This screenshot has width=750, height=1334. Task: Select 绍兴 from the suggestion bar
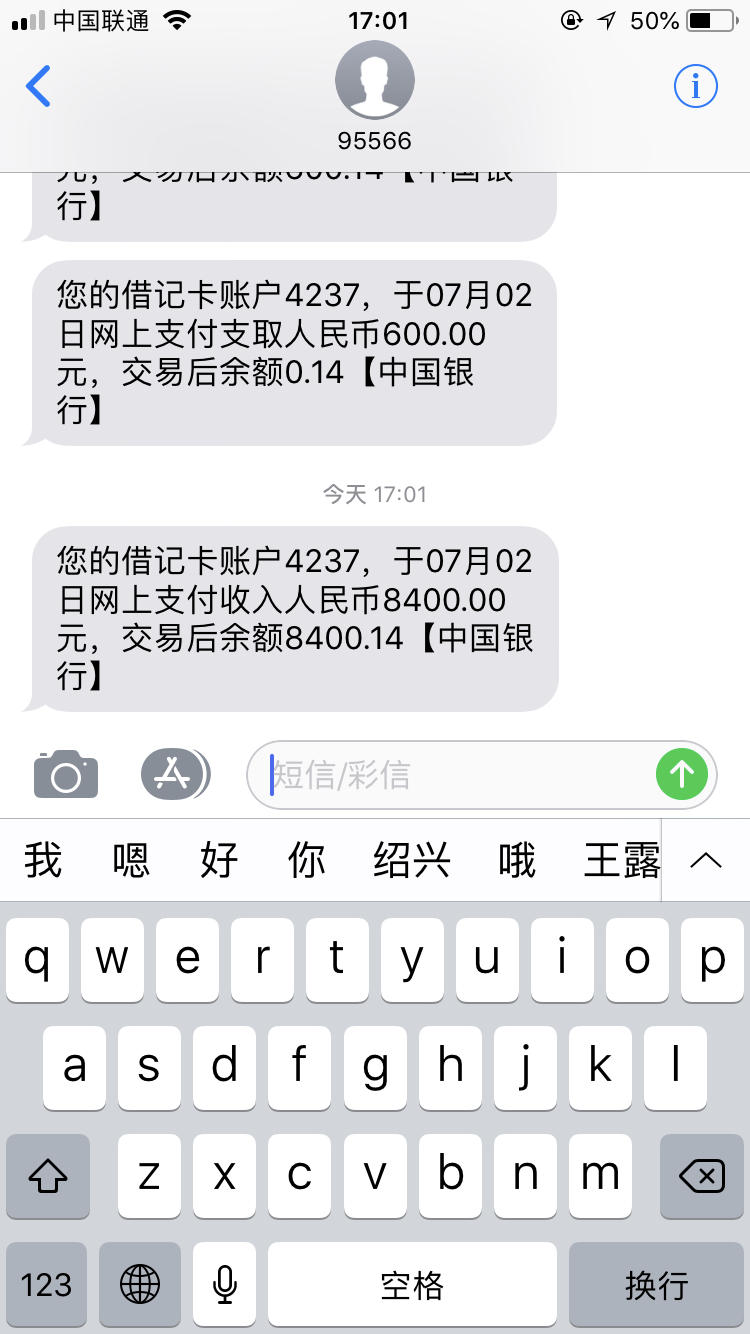click(412, 860)
